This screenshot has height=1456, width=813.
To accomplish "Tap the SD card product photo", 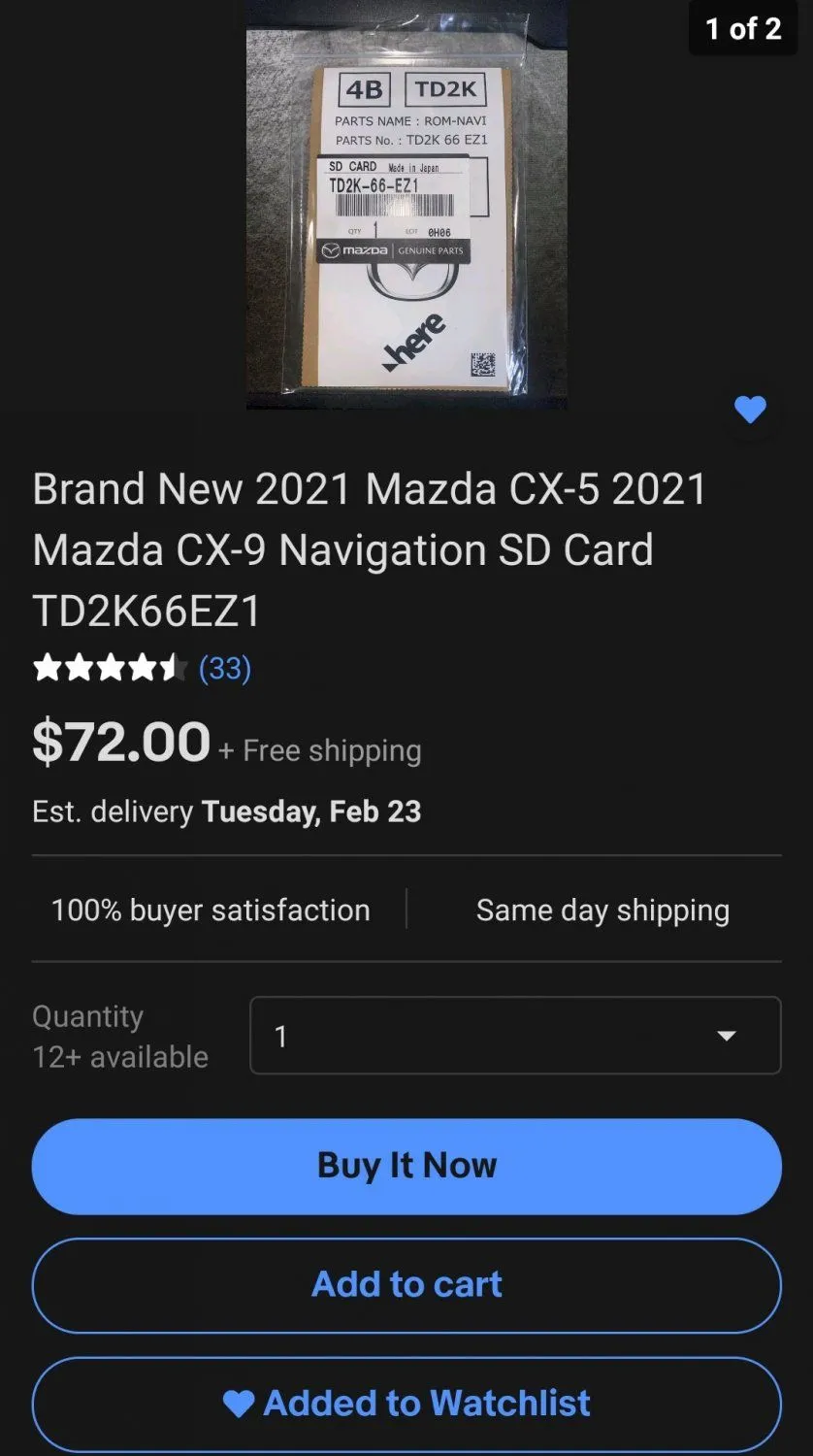I will click(x=406, y=204).
